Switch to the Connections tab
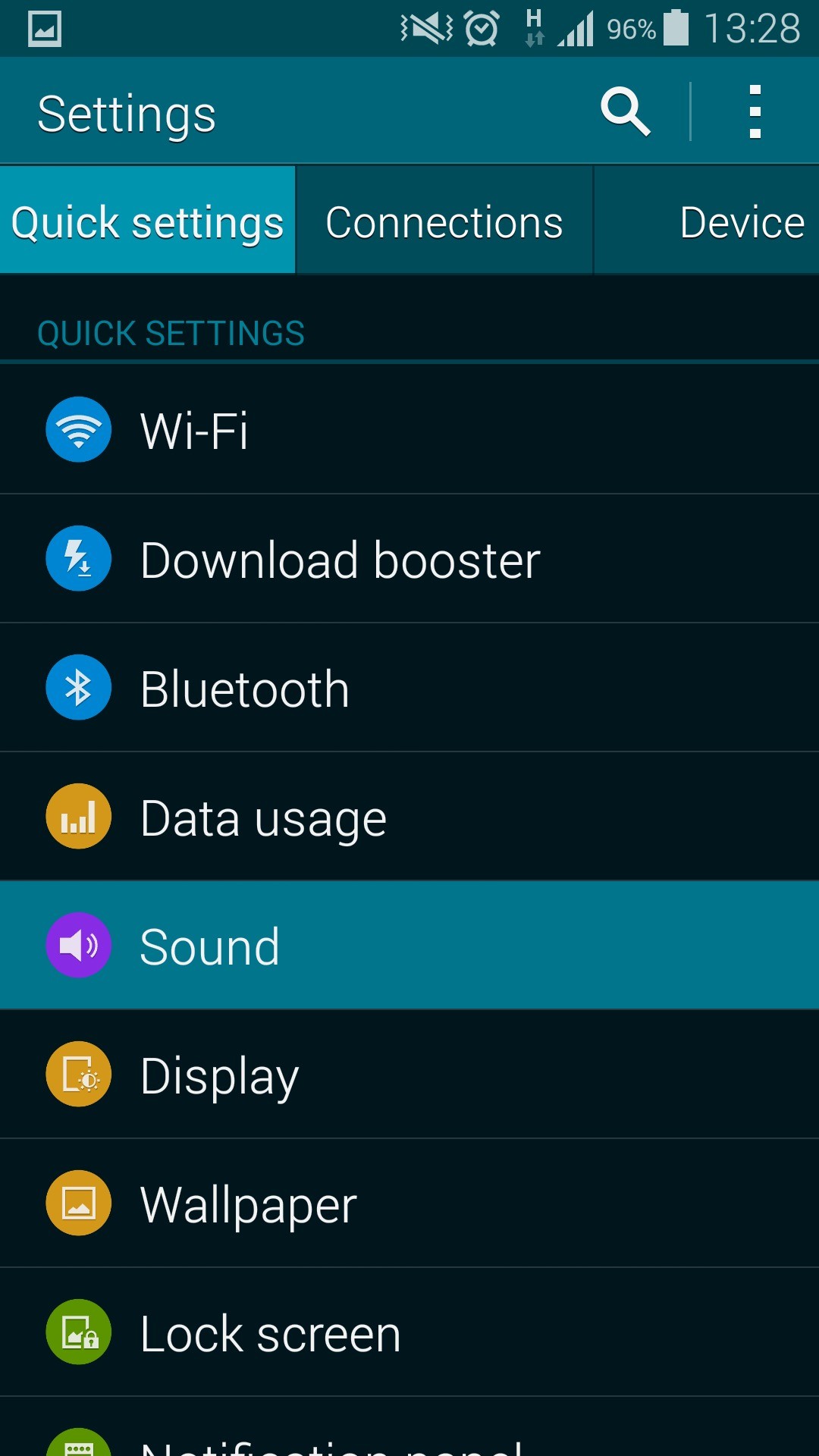This screenshot has height=1456, width=819. coord(444,221)
